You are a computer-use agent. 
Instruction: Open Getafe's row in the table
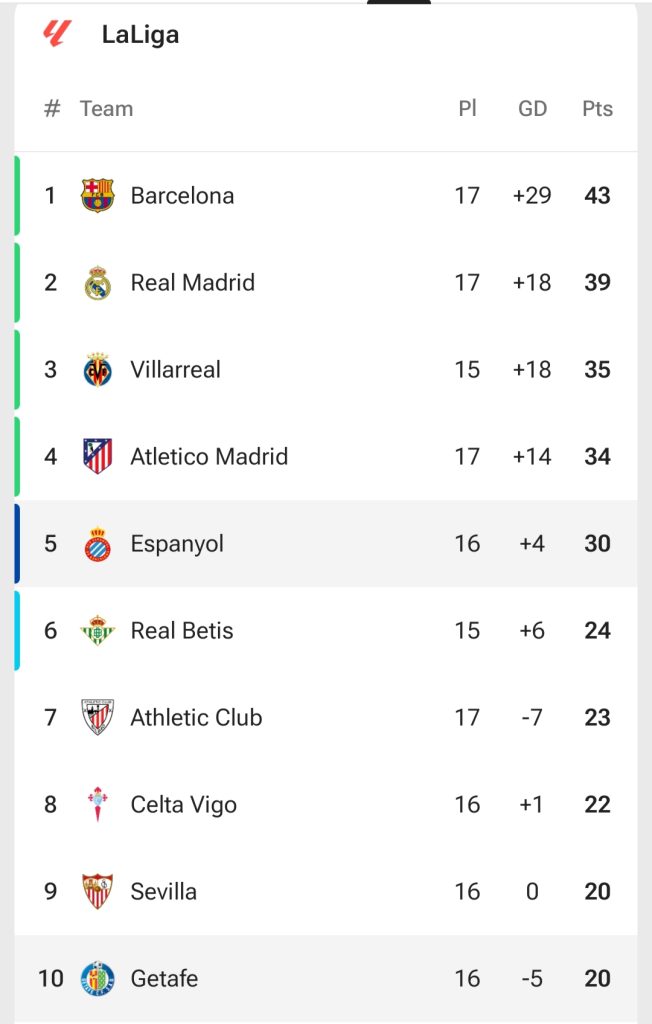(x=164, y=979)
